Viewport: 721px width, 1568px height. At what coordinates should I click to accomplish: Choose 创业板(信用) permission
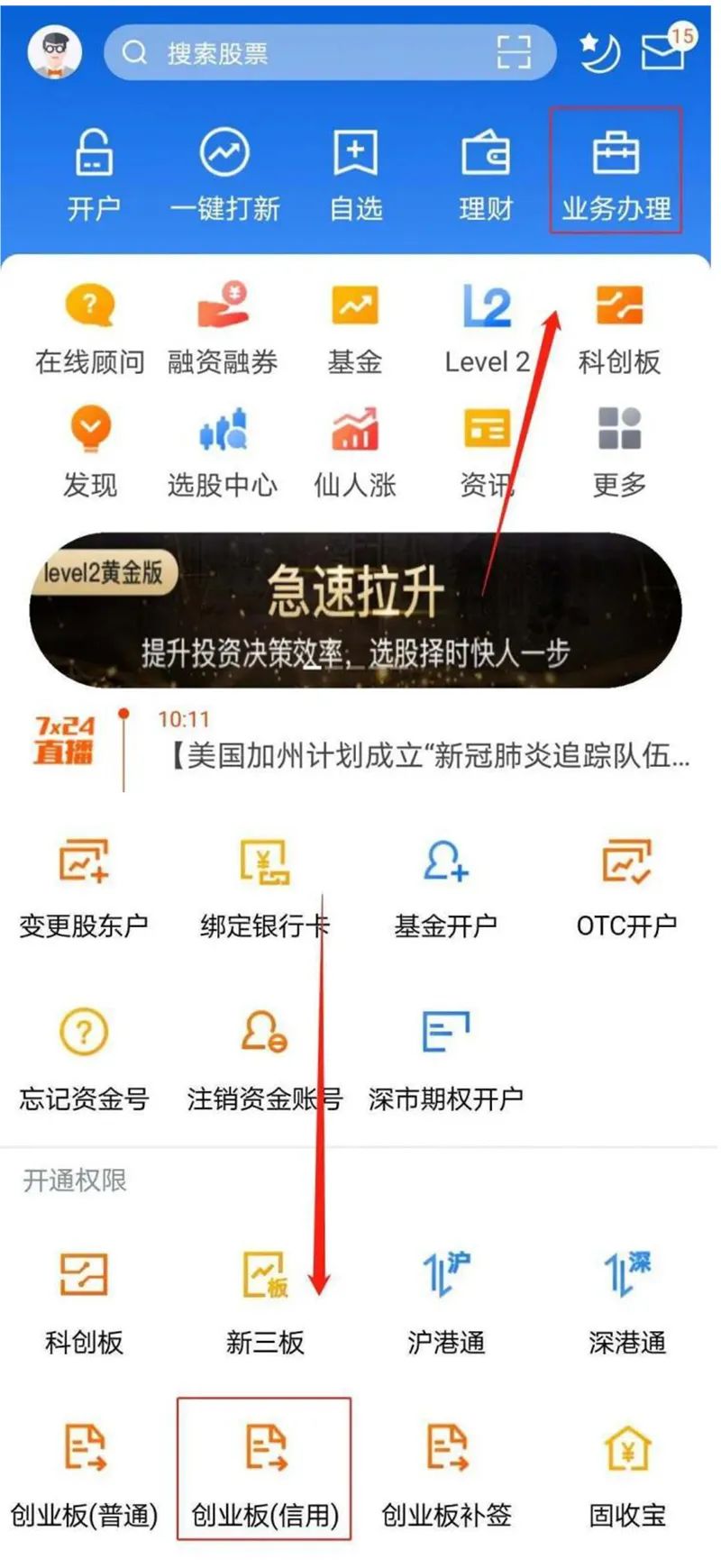pyautogui.click(x=264, y=1469)
